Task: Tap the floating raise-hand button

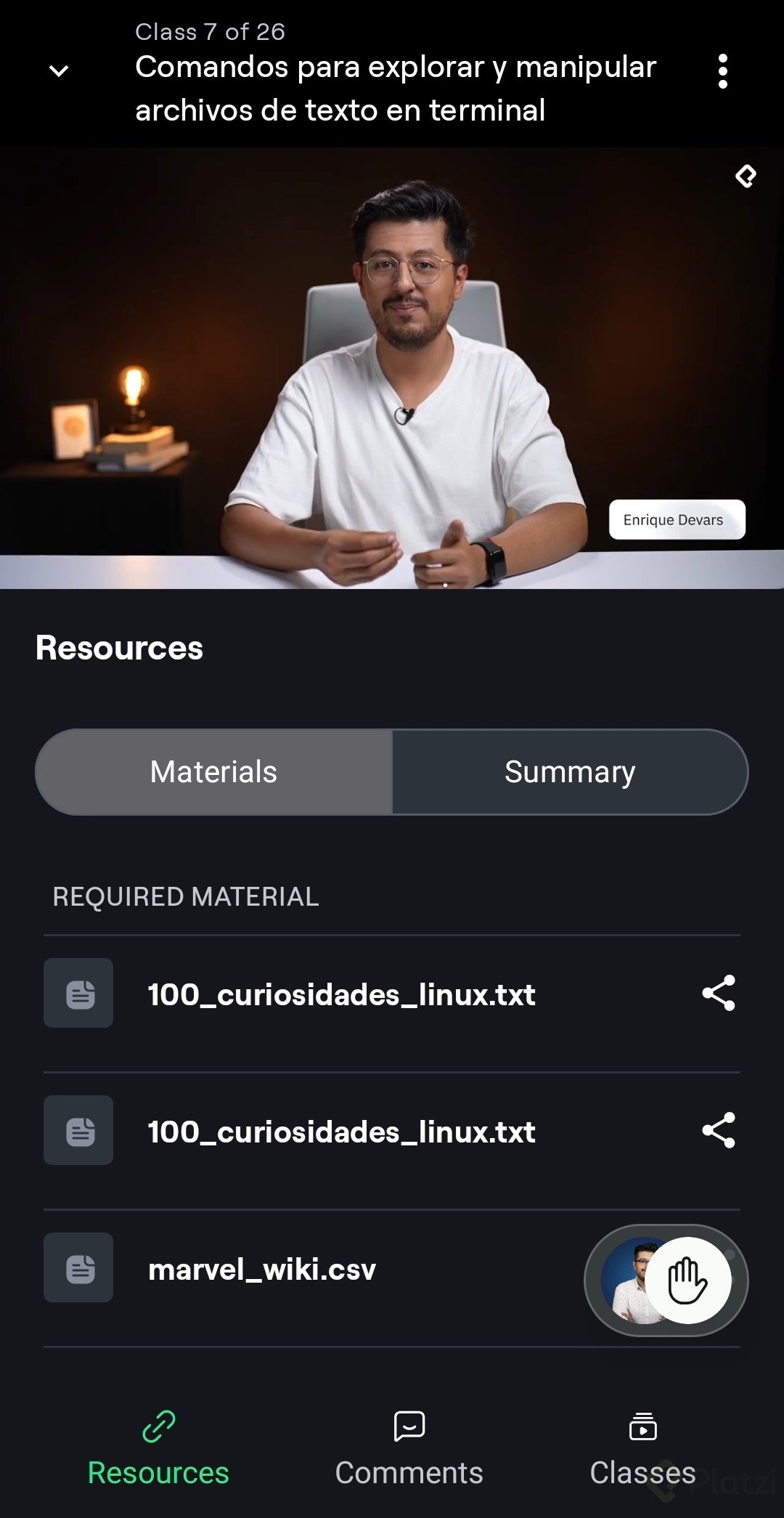Action: [687, 1280]
